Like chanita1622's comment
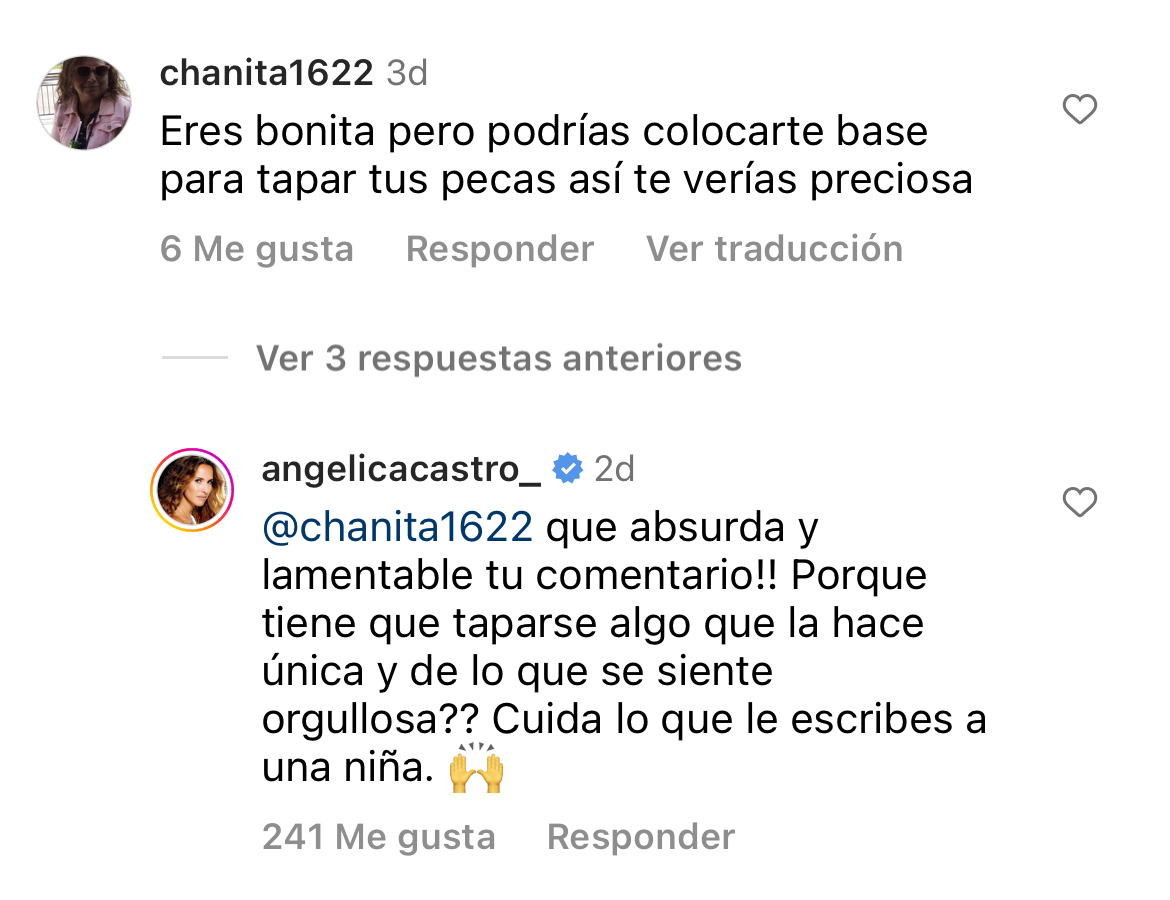Screen dimensions: 1170x900 click(1079, 110)
